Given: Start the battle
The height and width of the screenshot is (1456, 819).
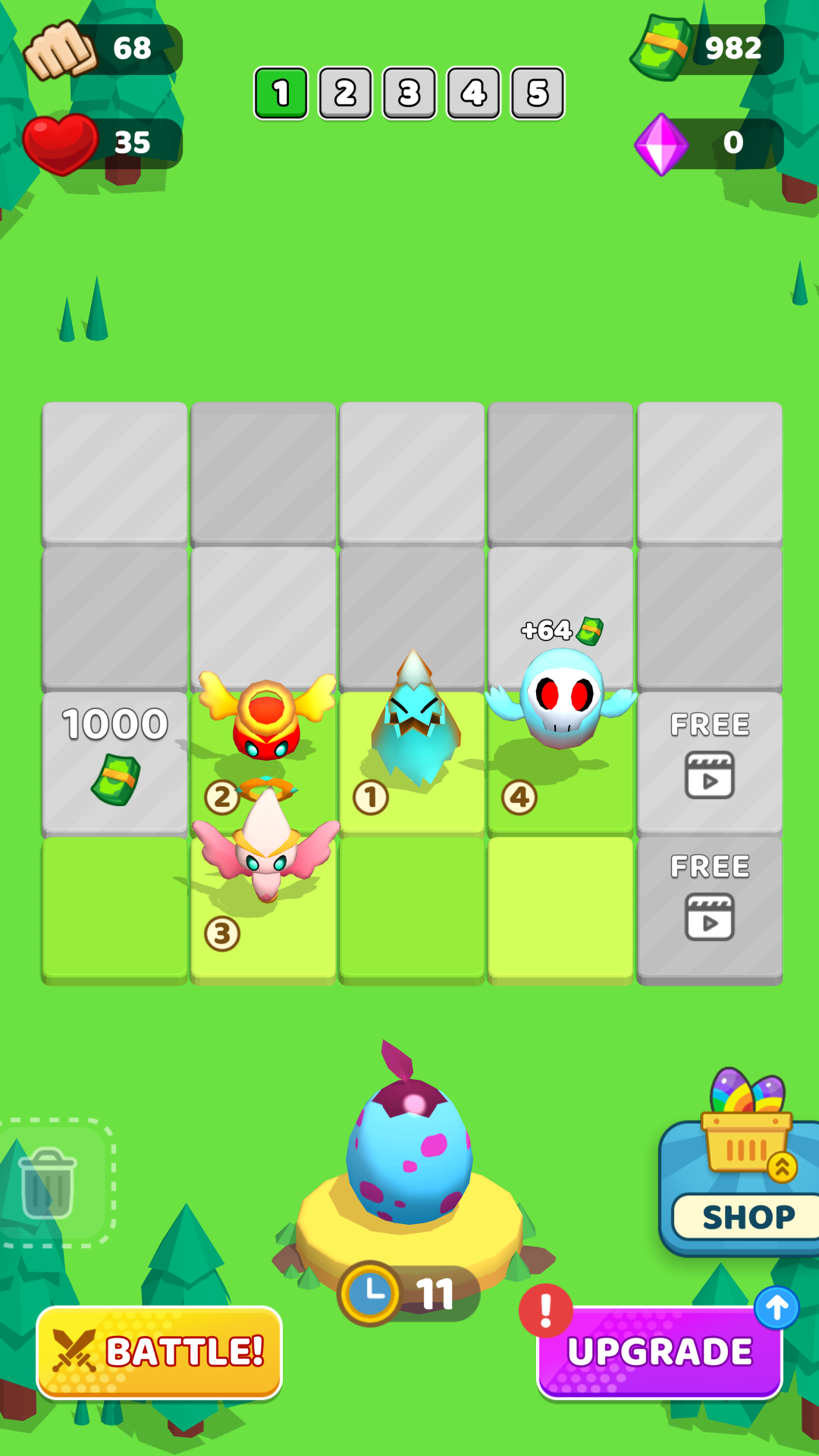Looking at the screenshot, I should [x=159, y=1352].
